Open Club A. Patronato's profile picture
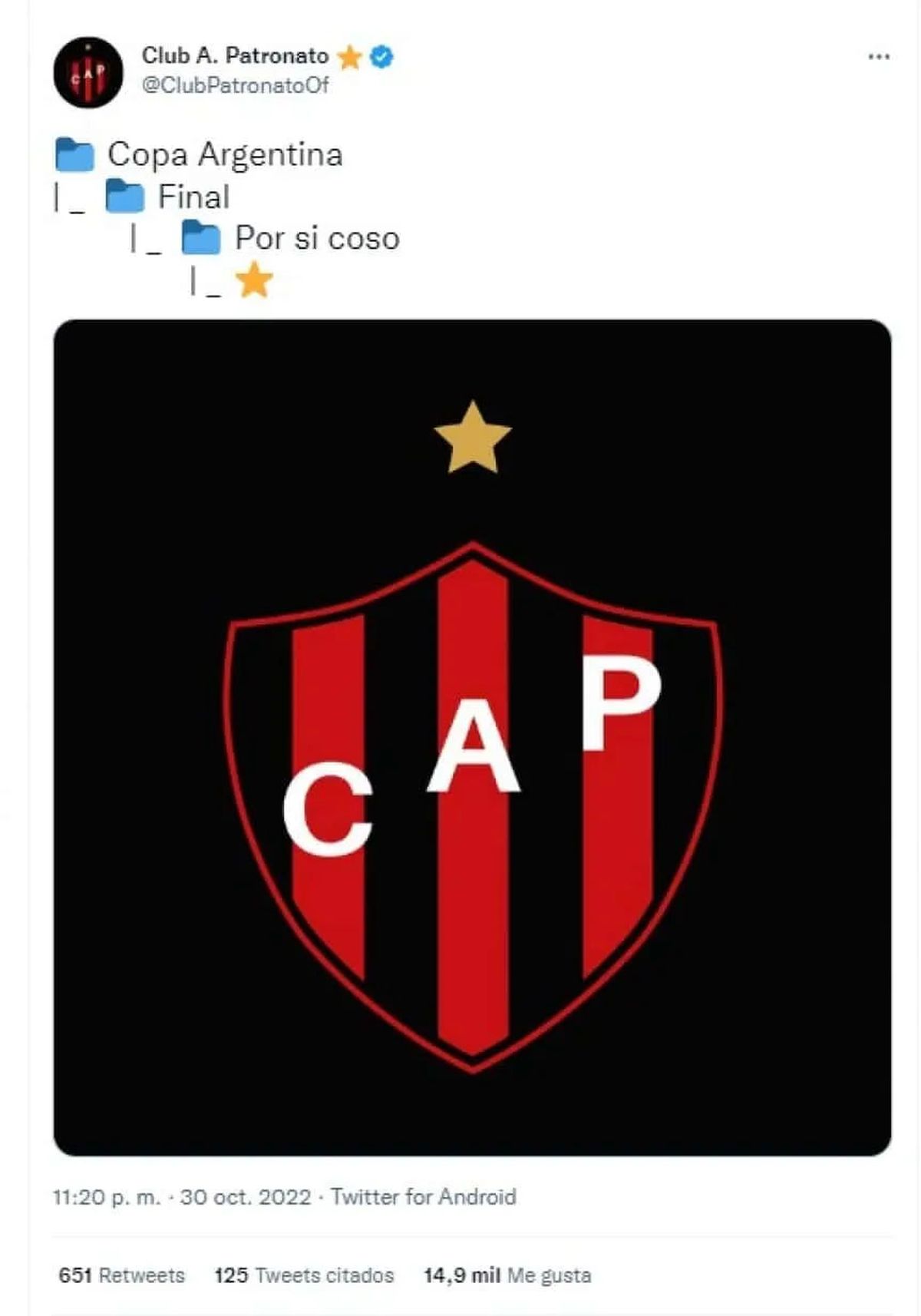The width and height of the screenshot is (921, 1316). [x=88, y=73]
